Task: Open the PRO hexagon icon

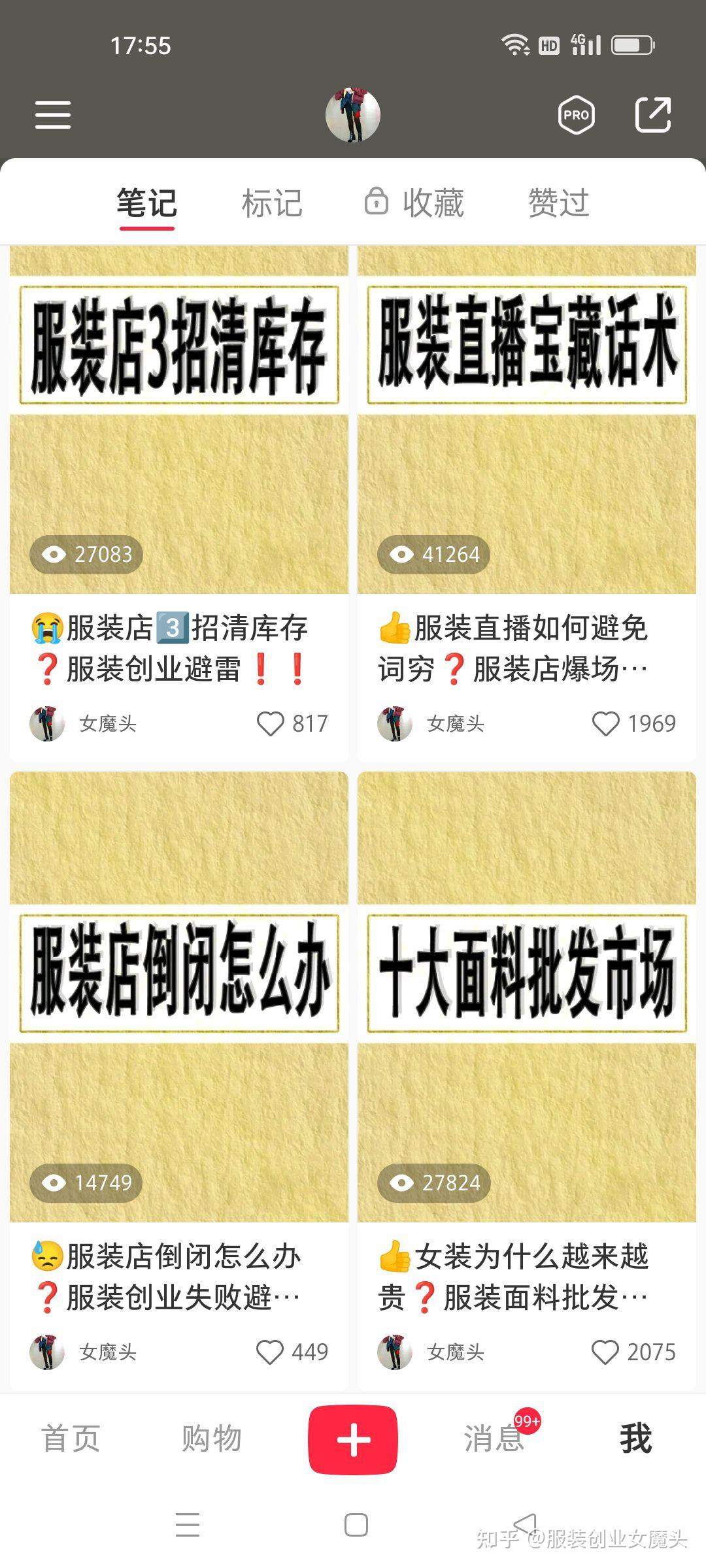Action: (x=577, y=115)
